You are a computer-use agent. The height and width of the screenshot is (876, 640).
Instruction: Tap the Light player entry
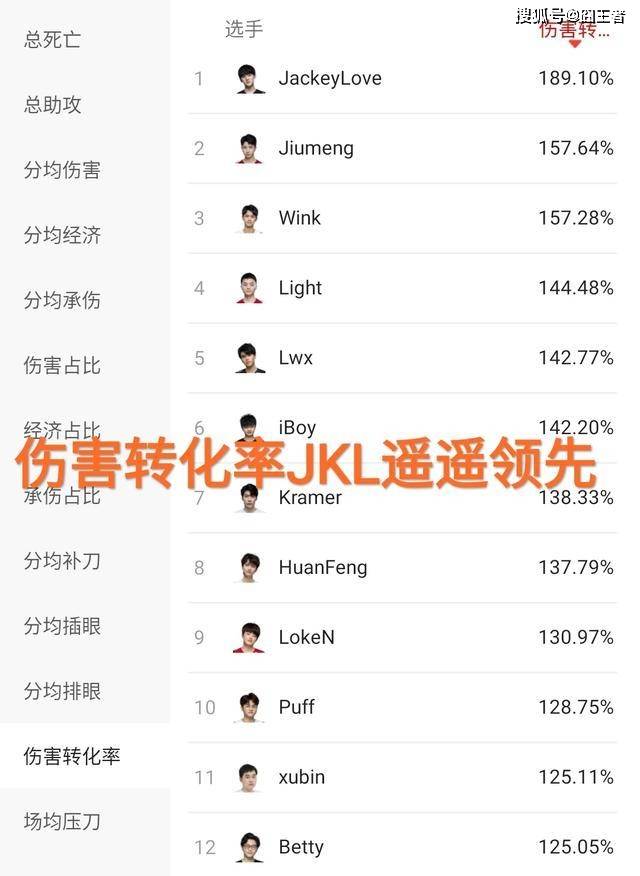point(299,288)
